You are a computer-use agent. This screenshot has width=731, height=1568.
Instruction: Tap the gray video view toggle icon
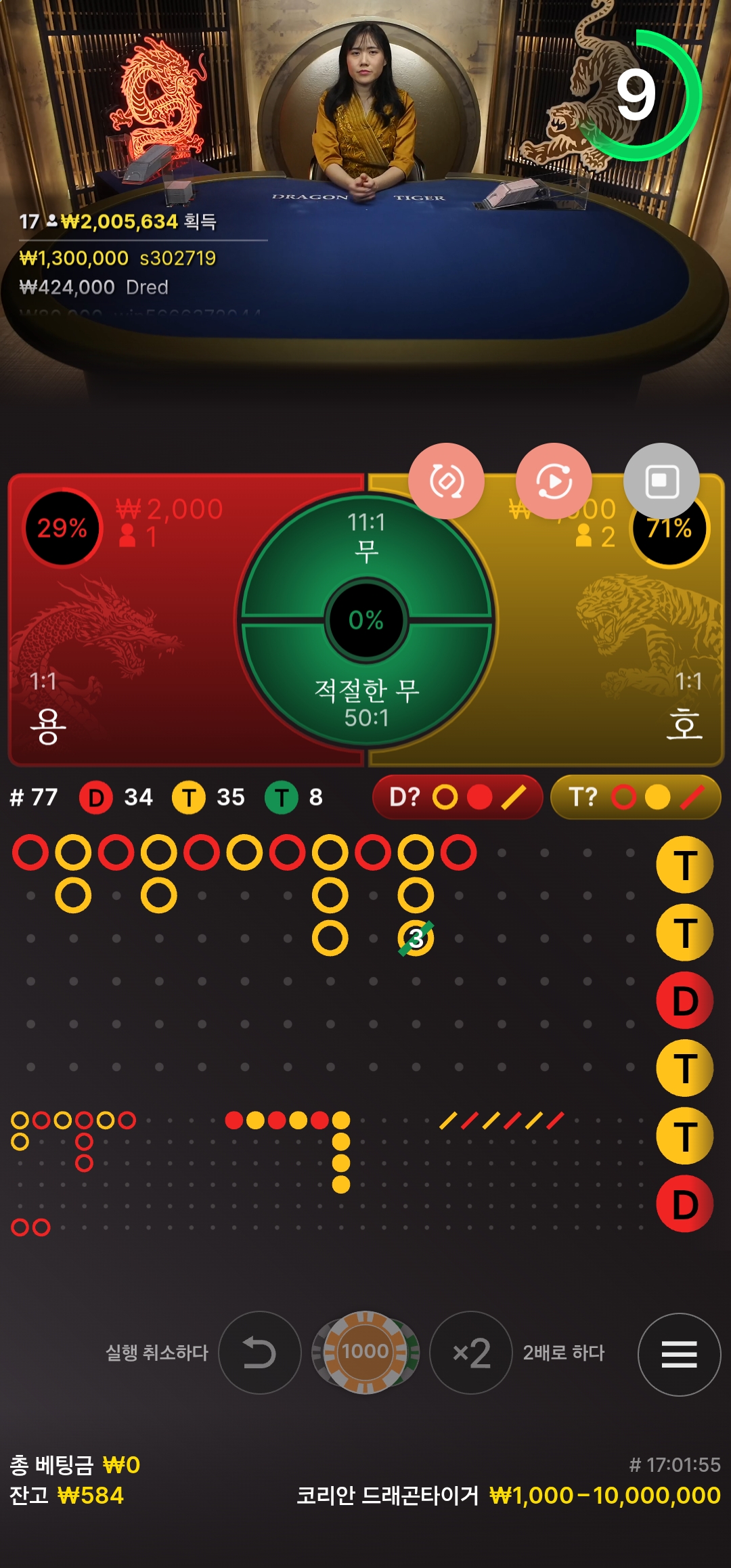[x=661, y=481]
